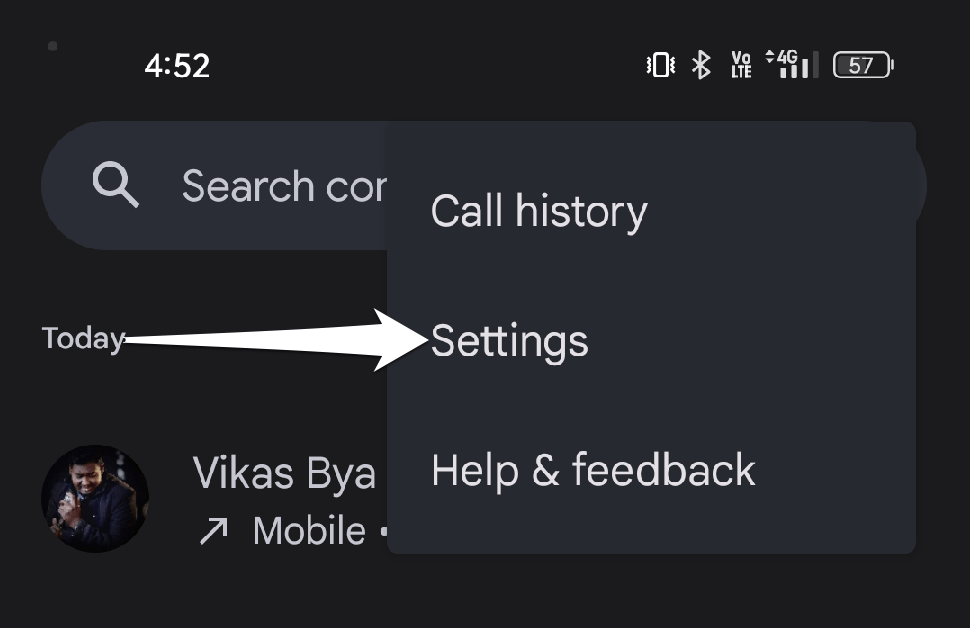Tap the Search contacts field
Image resolution: width=970 pixels, height=628 pixels.
[x=260, y=186]
